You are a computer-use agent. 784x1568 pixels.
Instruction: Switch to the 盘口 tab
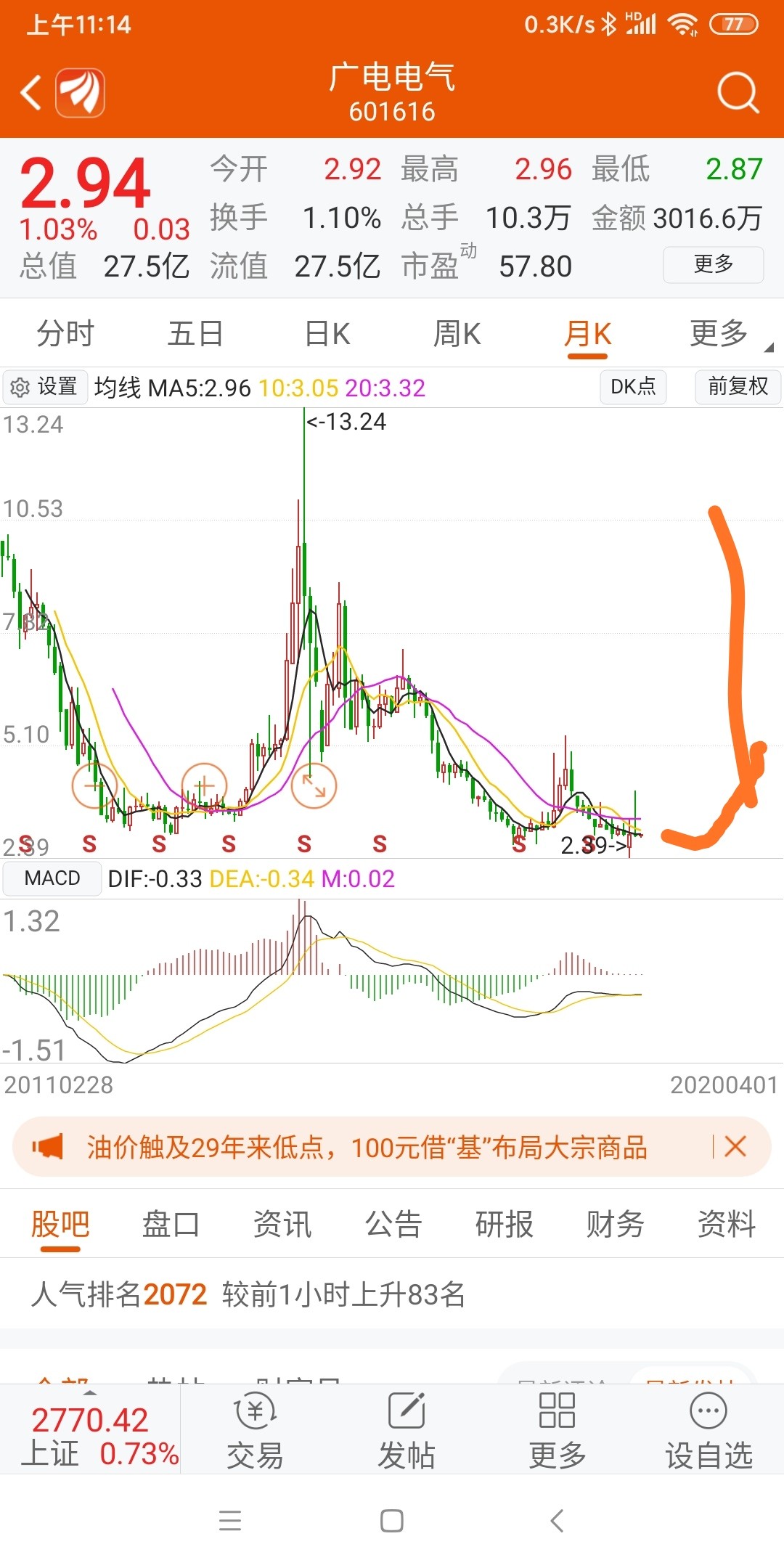(171, 1224)
